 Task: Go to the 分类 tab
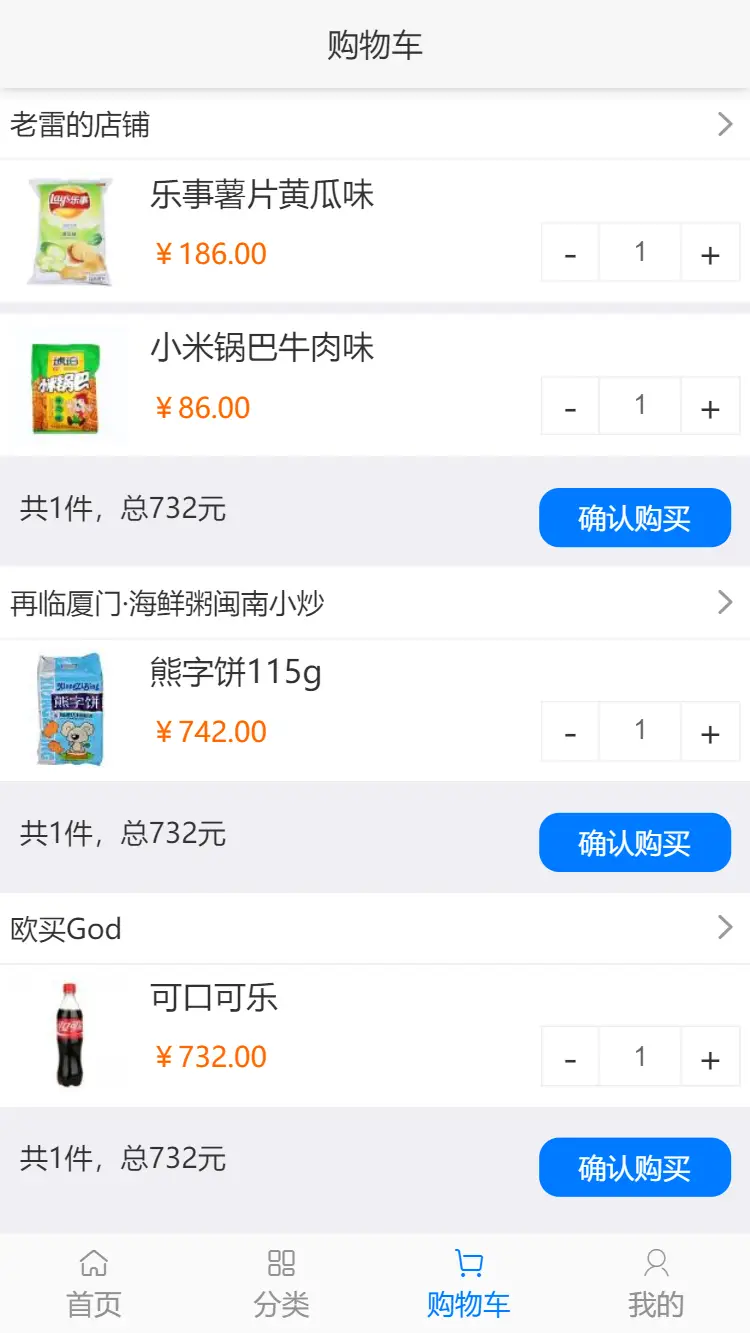(281, 1283)
